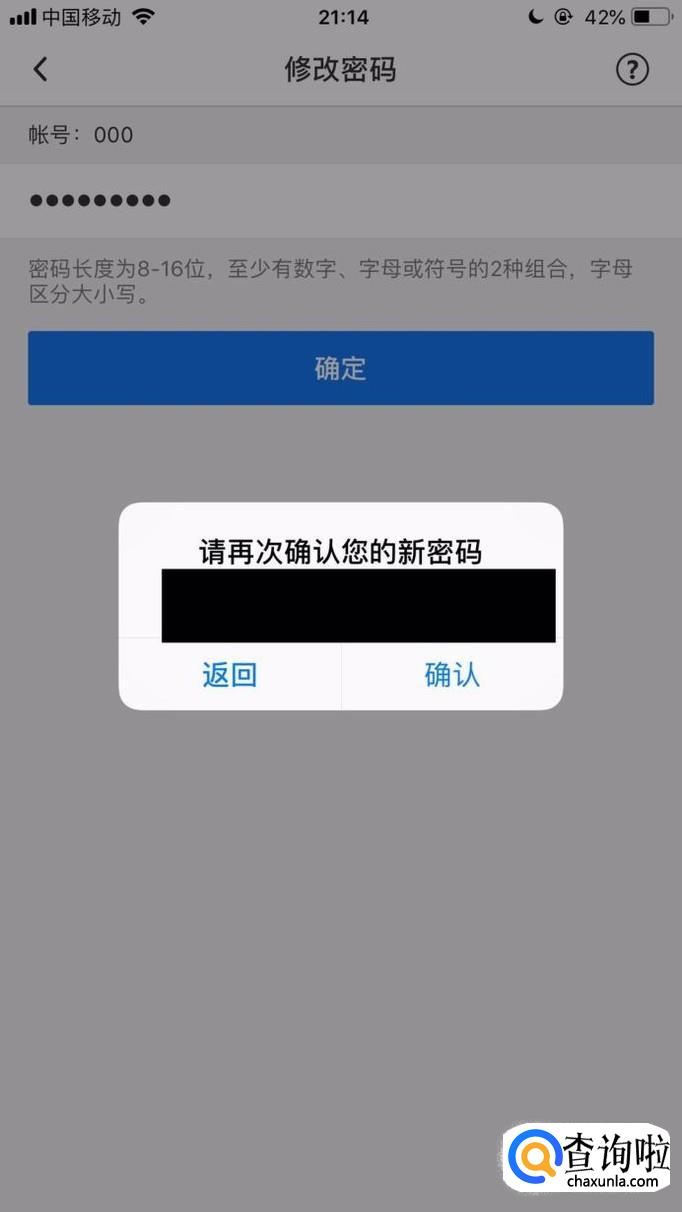Tap 确认 to confirm the new password
The height and width of the screenshot is (1212, 682).
[x=452, y=675]
